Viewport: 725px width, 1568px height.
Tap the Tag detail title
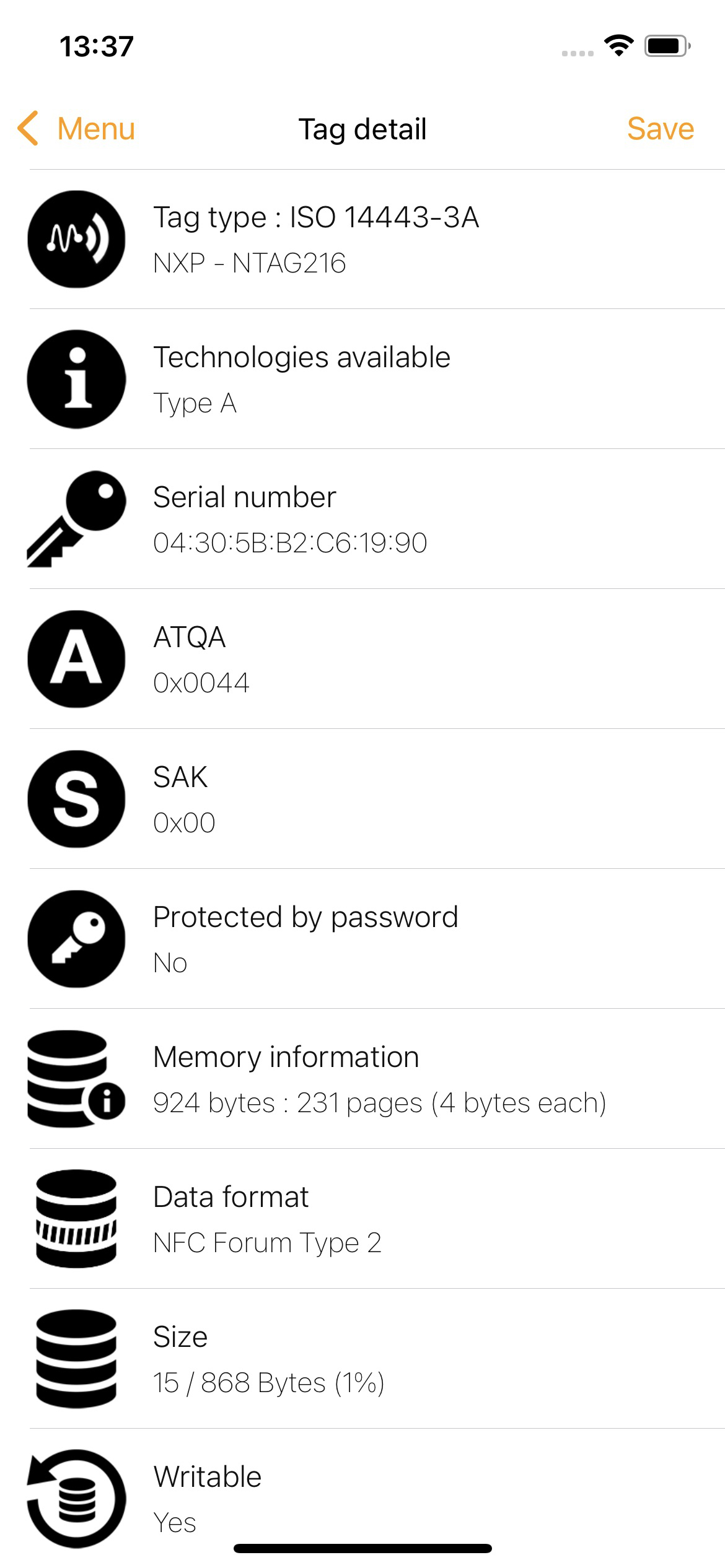tap(362, 129)
